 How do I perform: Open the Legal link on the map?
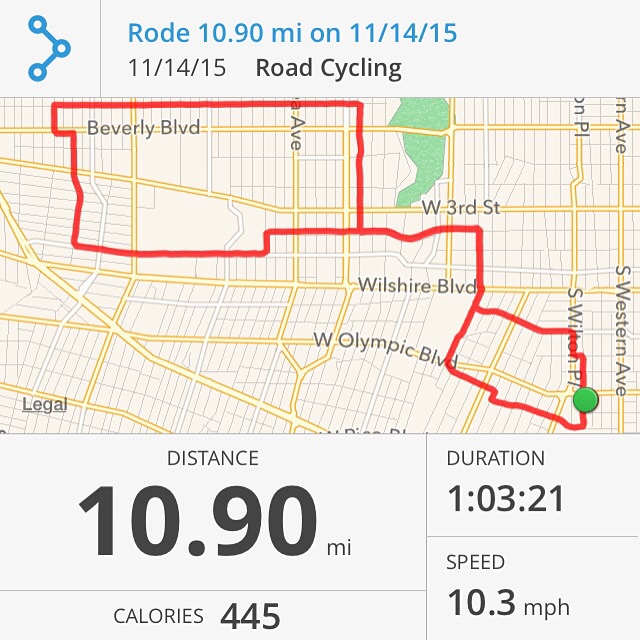pyautogui.click(x=44, y=405)
